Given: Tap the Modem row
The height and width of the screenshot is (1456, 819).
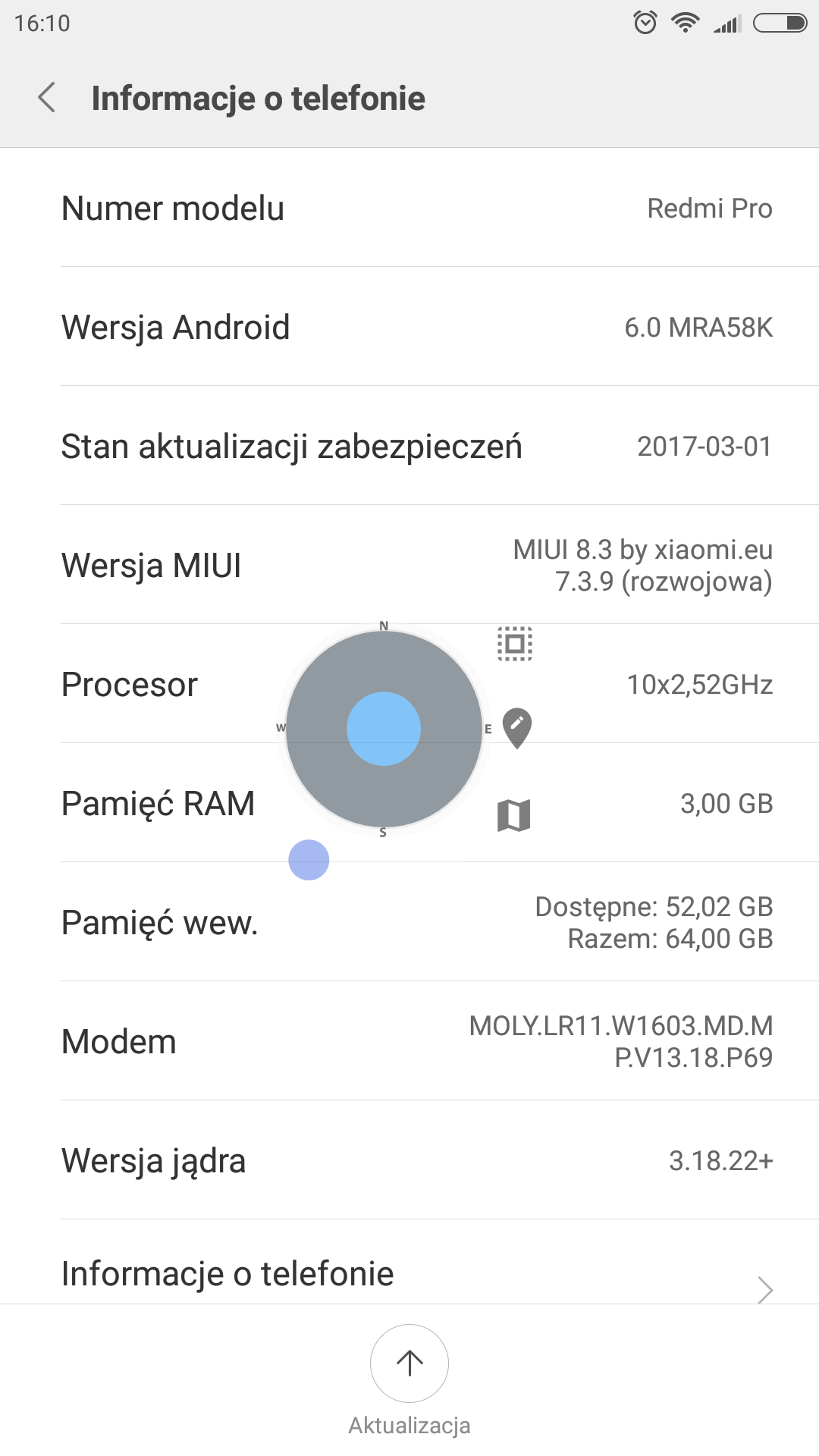Looking at the screenshot, I should [x=409, y=1041].
